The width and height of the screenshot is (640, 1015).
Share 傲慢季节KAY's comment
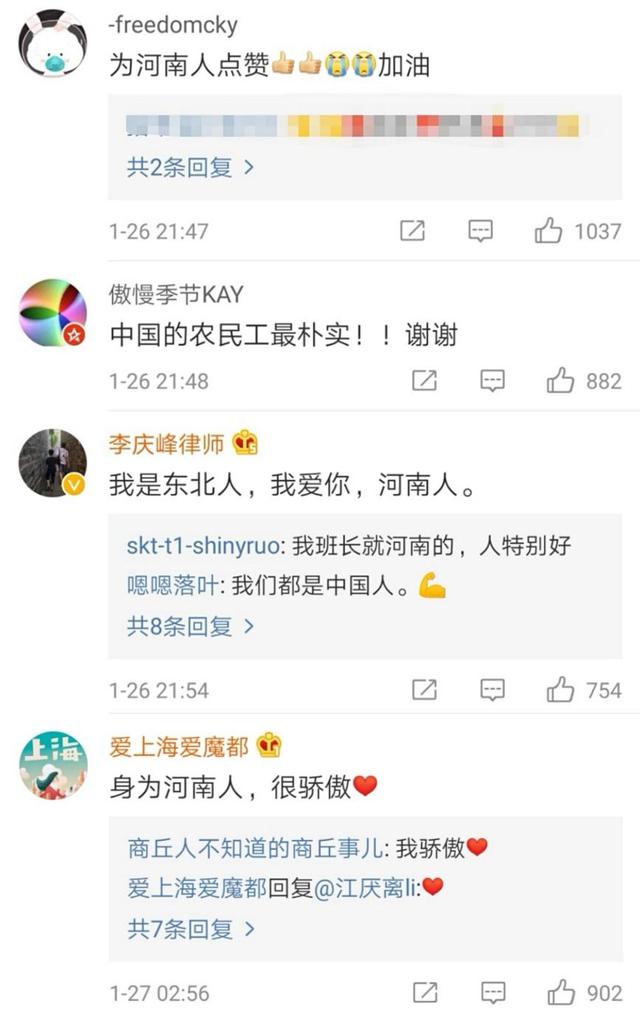424,381
